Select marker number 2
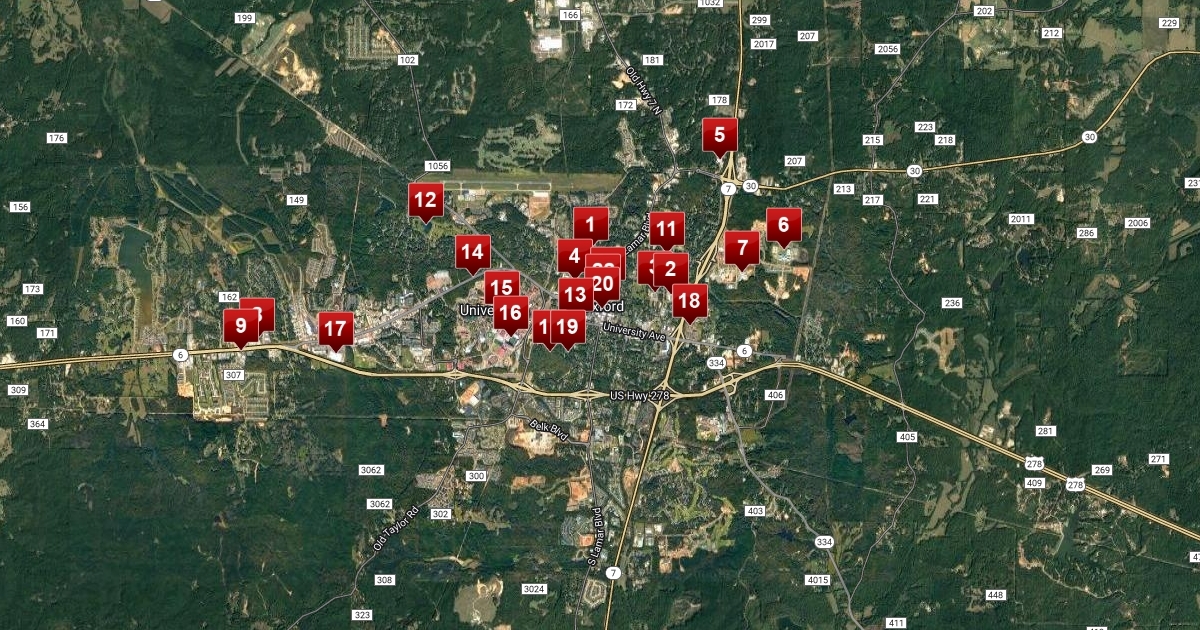1200x630 pixels. click(x=672, y=268)
